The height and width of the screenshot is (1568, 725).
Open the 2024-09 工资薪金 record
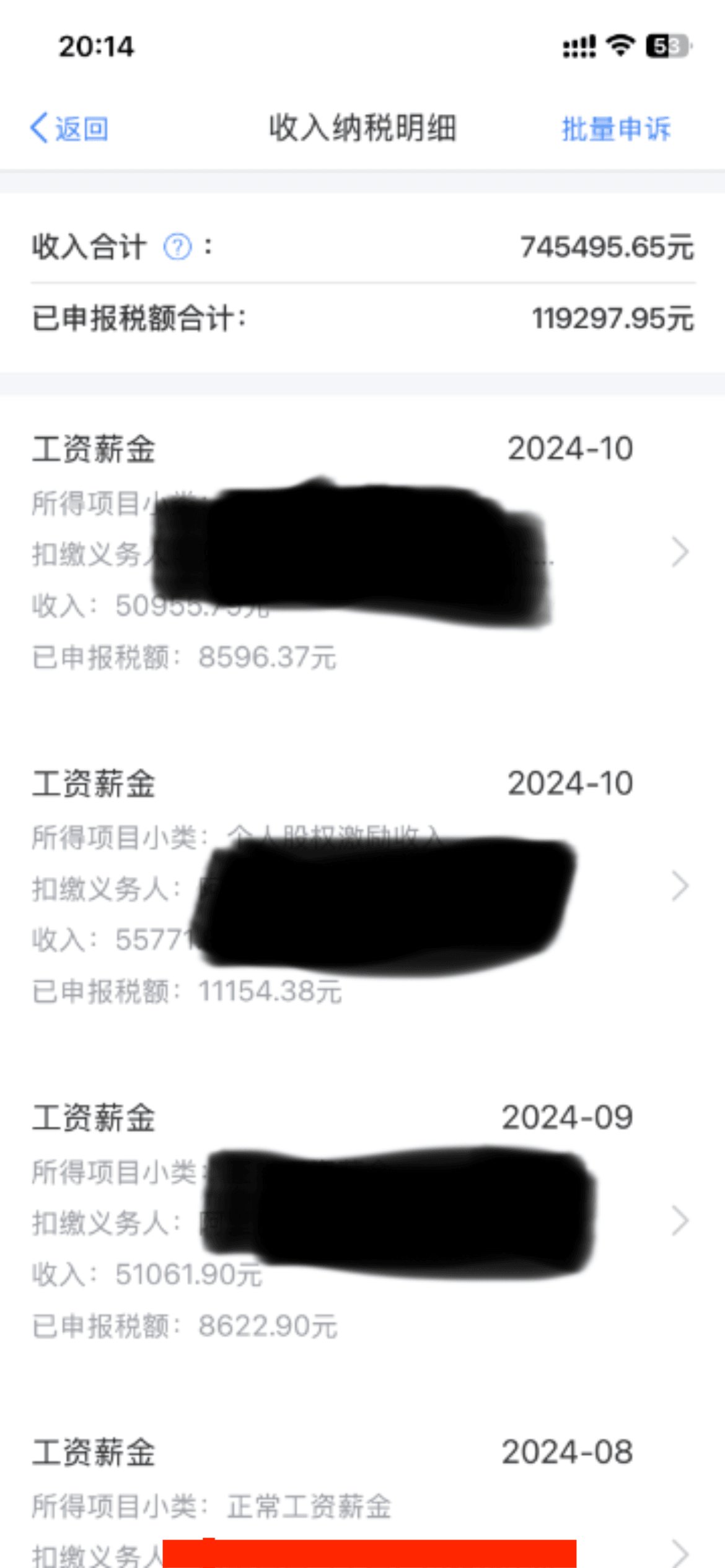pyautogui.click(x=362, y=1221)
